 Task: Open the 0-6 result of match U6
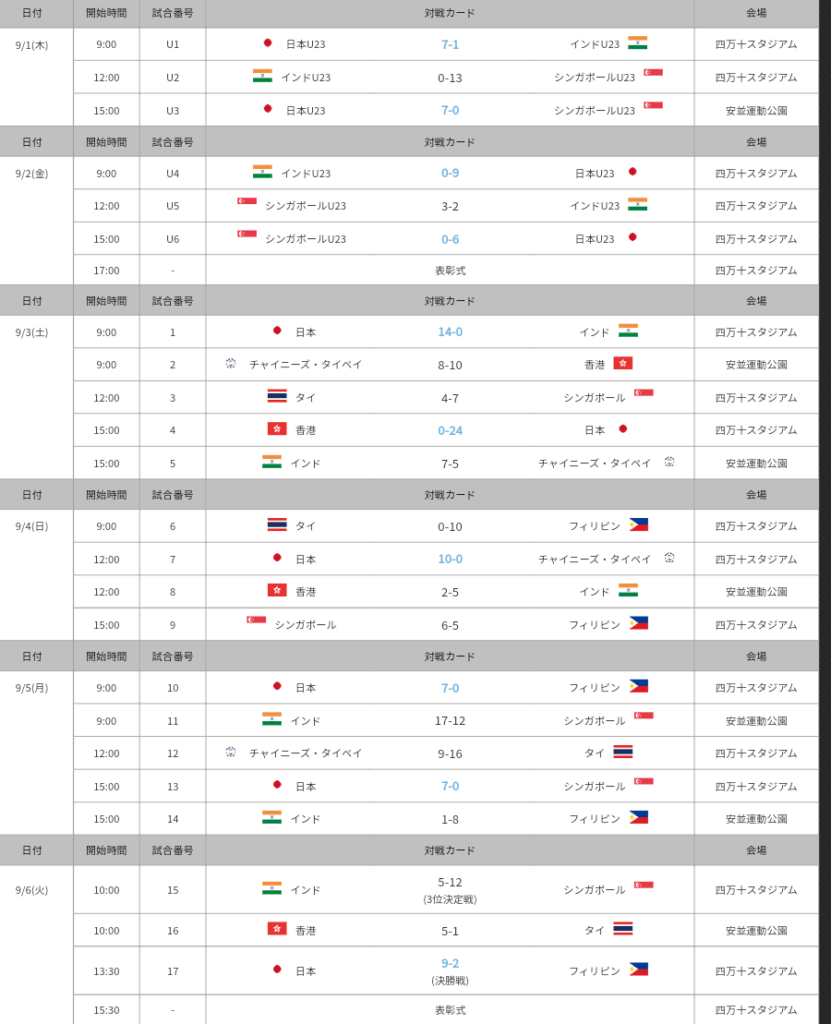tap(450, 239)
